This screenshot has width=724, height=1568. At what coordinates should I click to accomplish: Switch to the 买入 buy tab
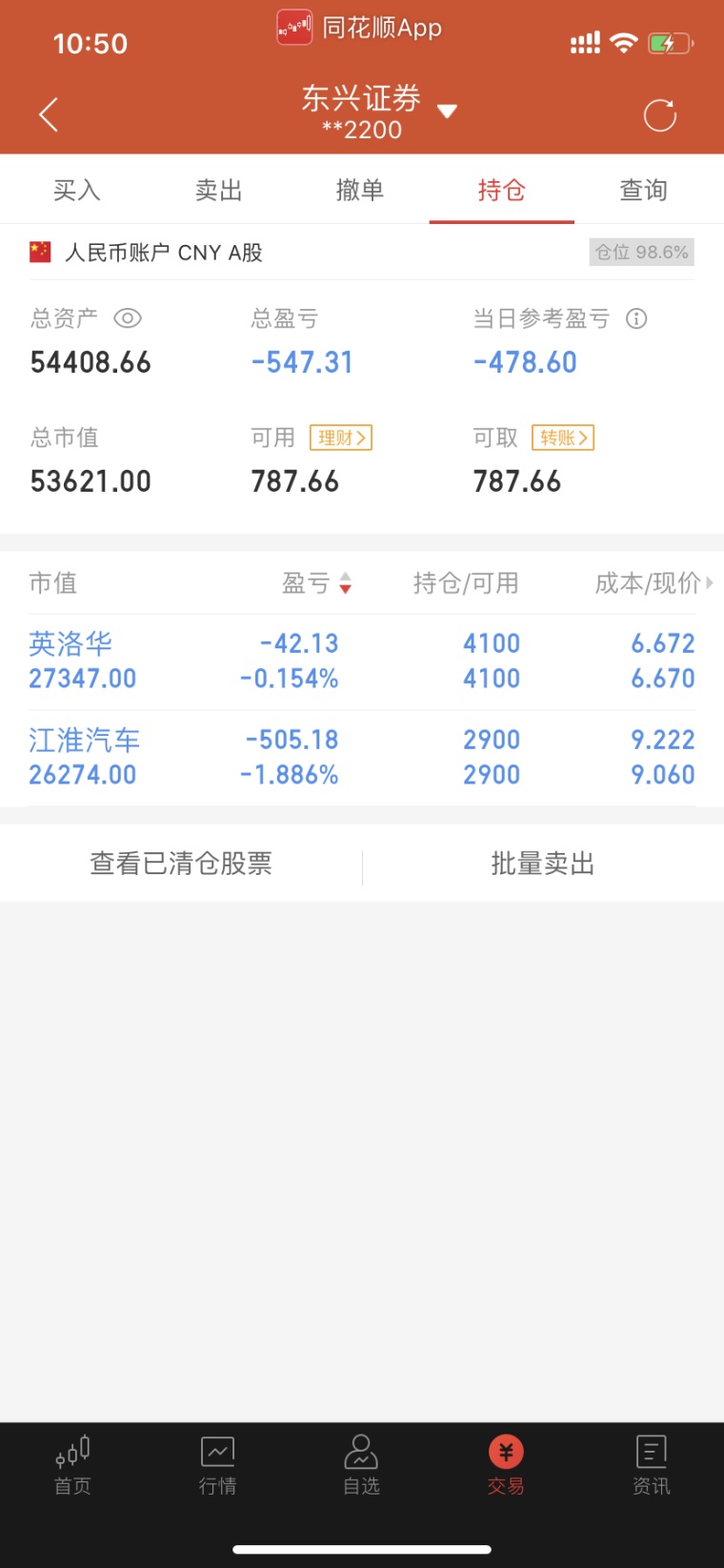coord(76,190)
